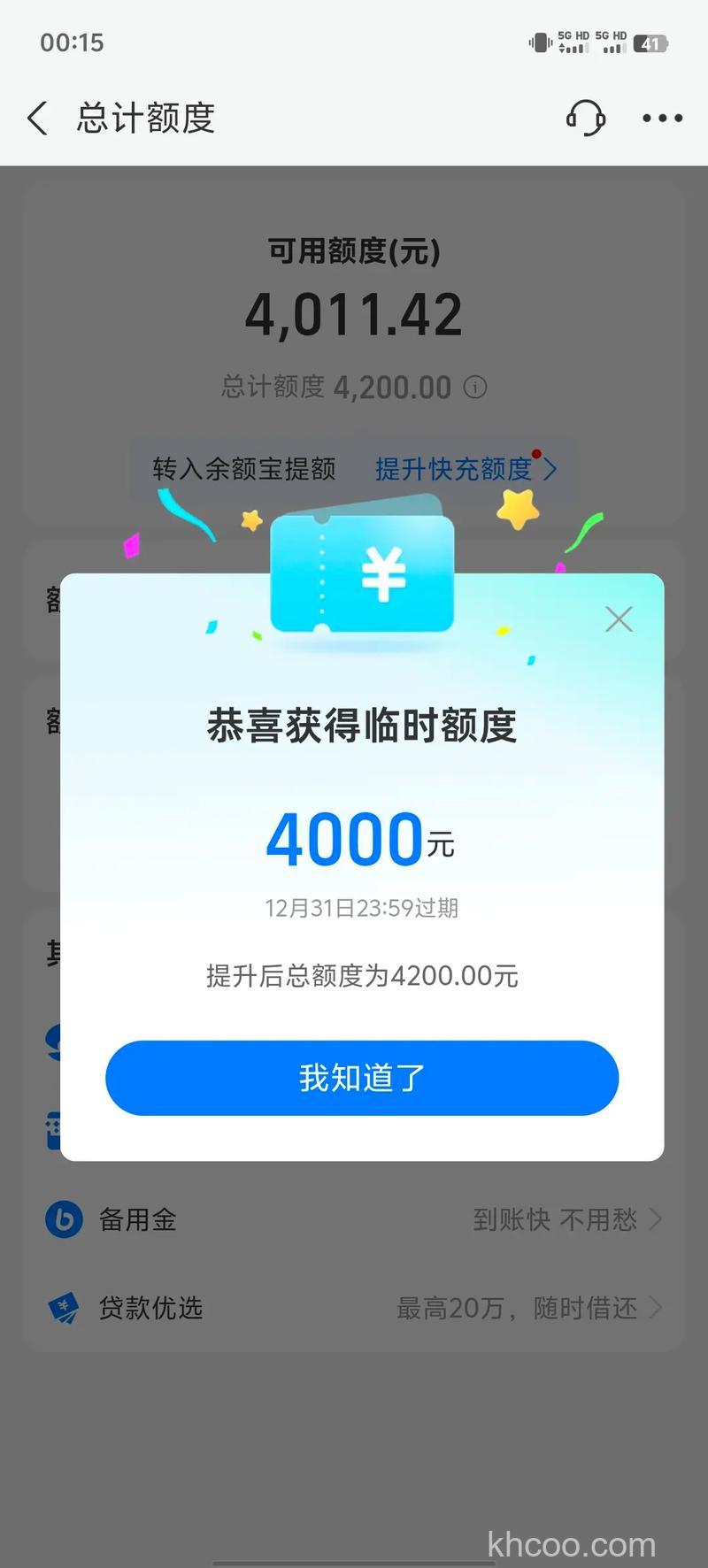This screenshot has width=708, height=1568.
Task: Tap the info icon next to 总计额度 4,200.00
Action: tap(476, 387)
